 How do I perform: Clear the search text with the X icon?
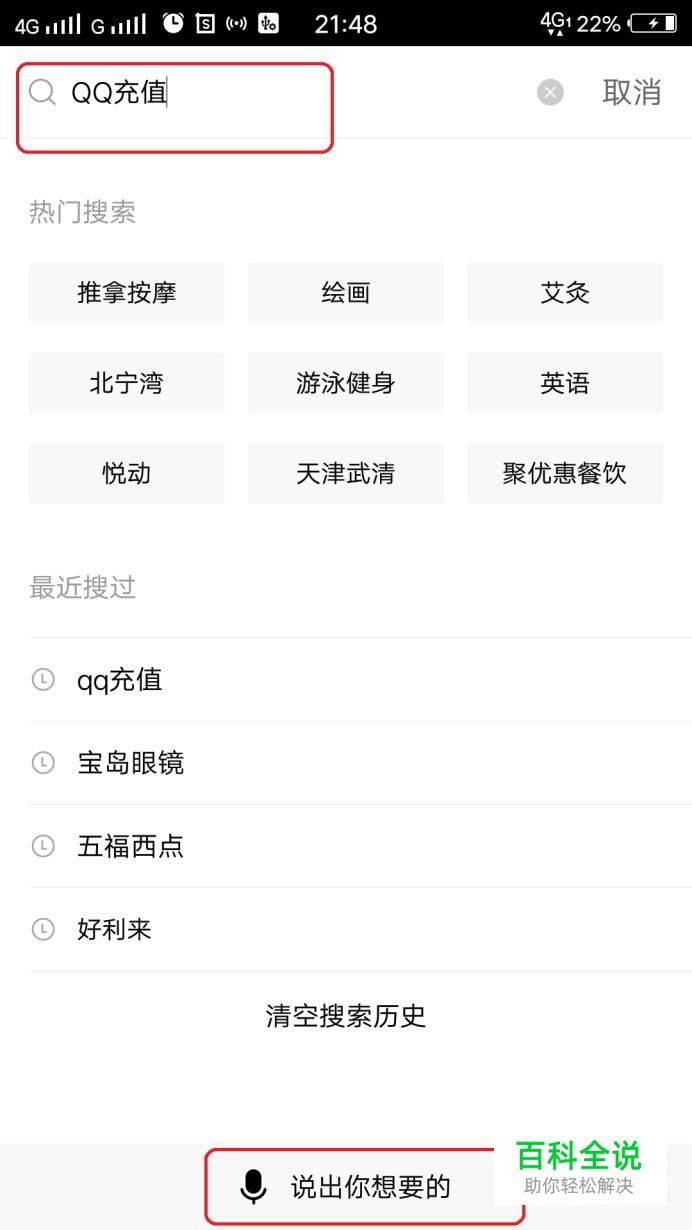coord(550,93)
